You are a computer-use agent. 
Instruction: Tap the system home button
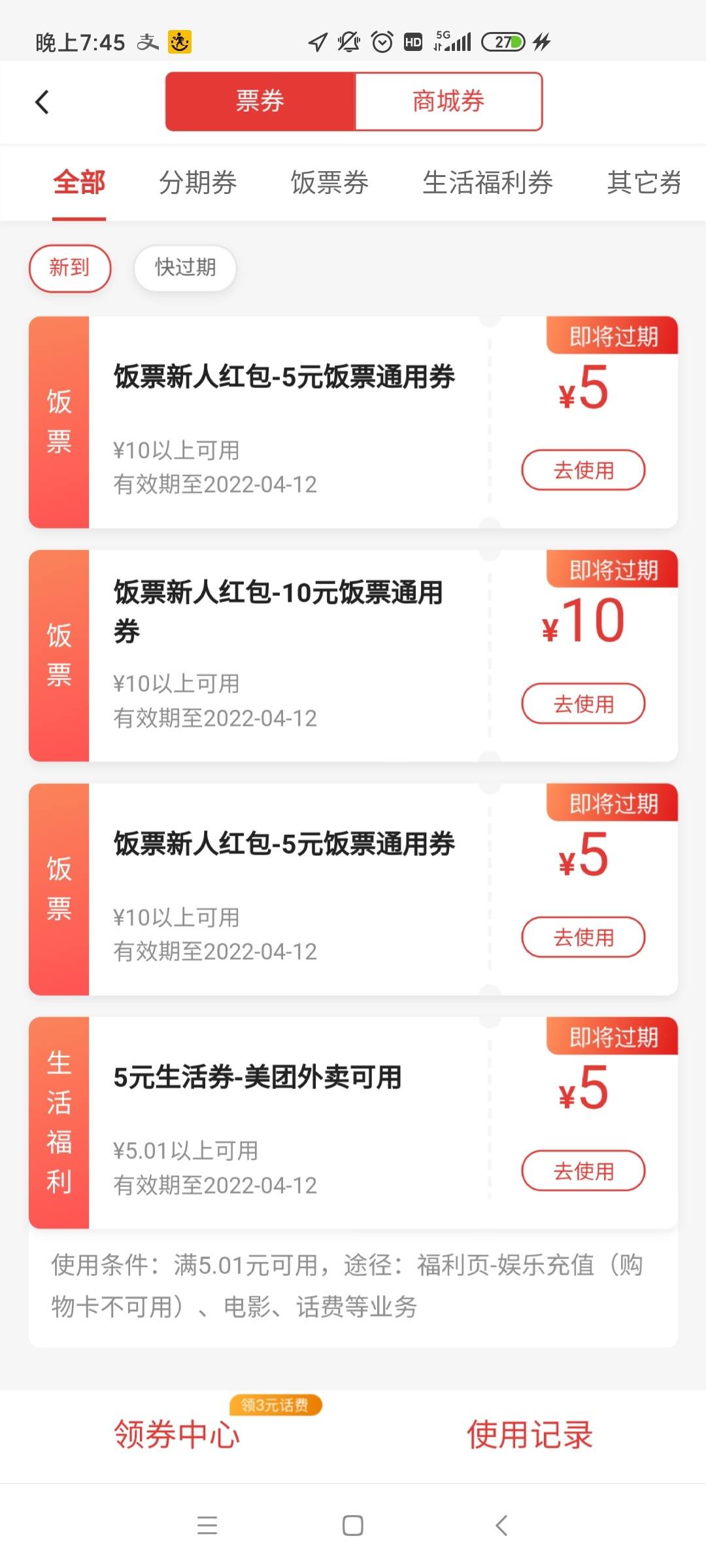click(x=353, y=1526)
